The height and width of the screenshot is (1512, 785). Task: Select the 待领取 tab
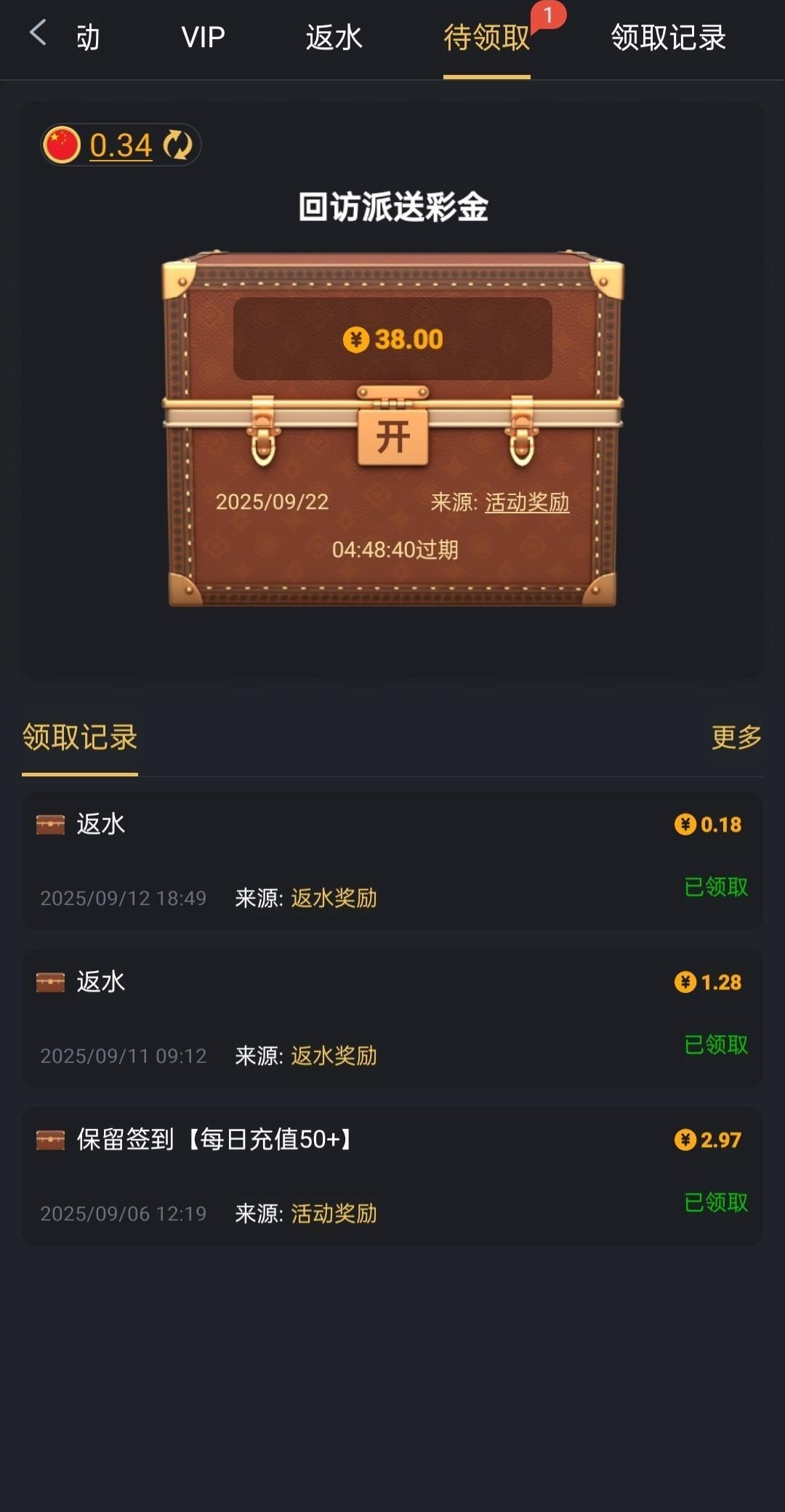point(486,37)
